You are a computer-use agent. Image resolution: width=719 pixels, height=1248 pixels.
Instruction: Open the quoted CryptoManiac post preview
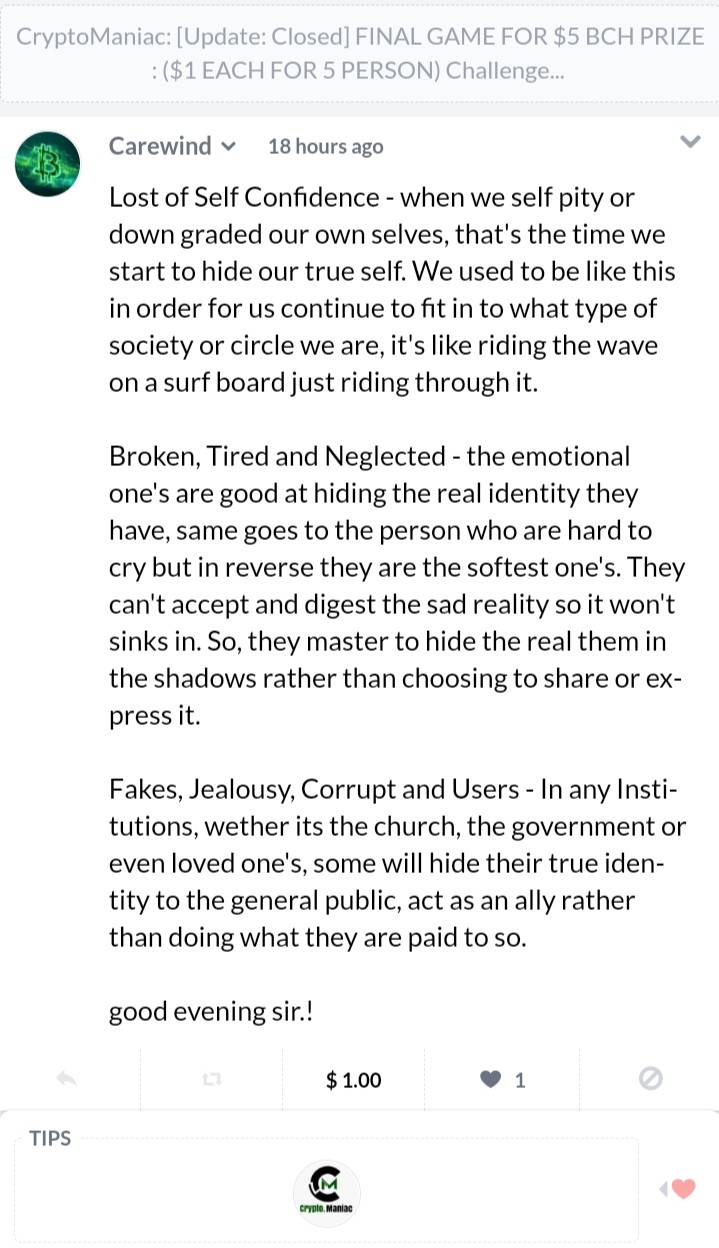click(x=359, y=53)
